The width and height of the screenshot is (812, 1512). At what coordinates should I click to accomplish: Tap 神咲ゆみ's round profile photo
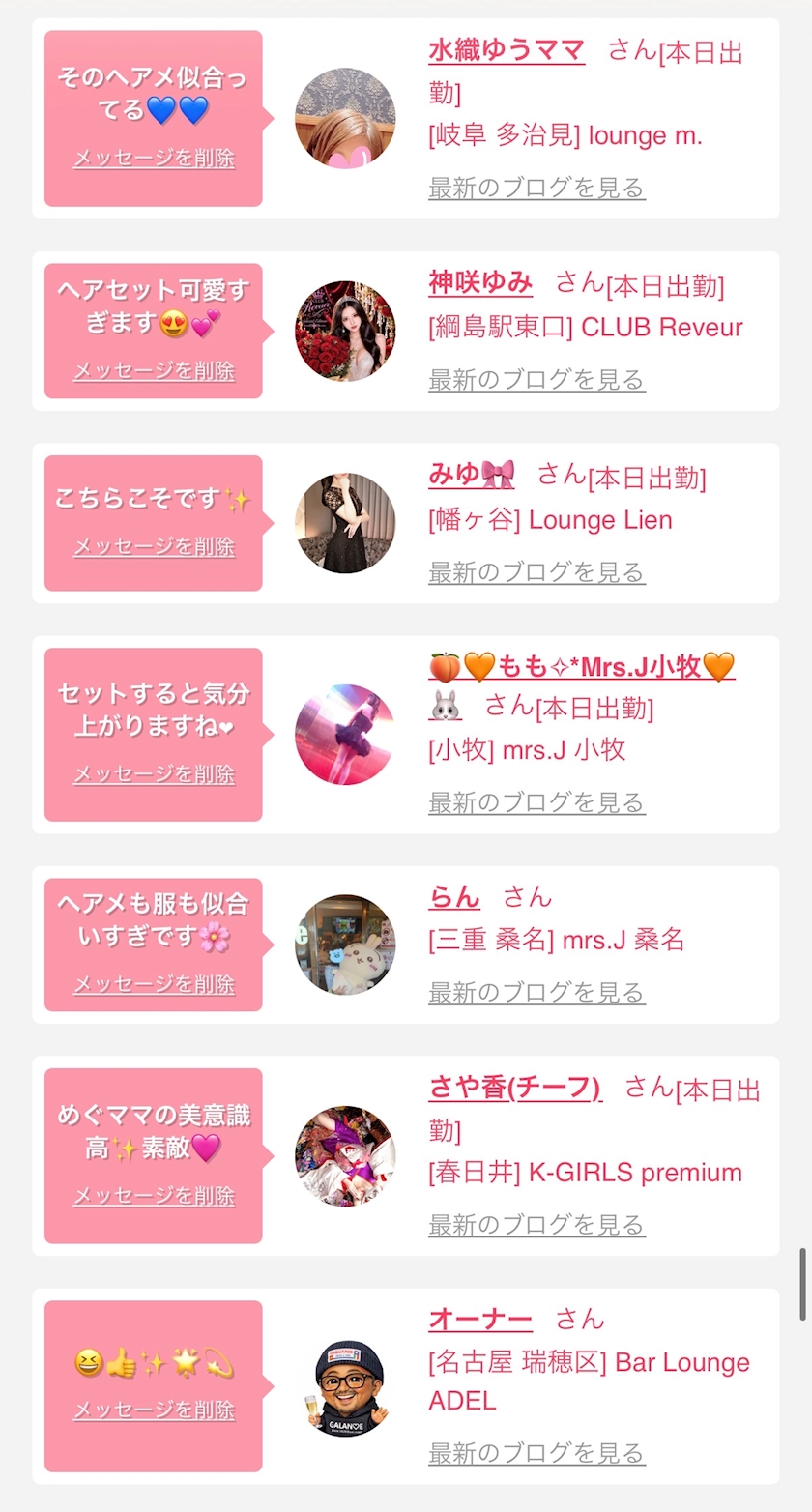coord(345,332)
